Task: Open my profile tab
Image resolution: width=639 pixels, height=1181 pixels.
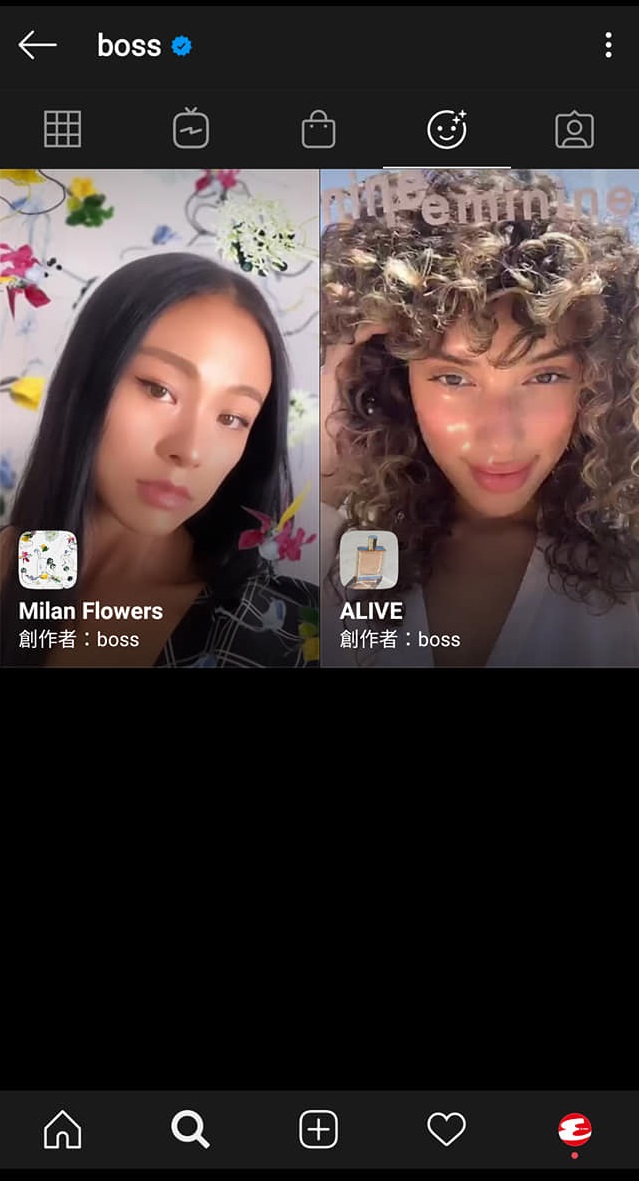Action: [574, 1130]
